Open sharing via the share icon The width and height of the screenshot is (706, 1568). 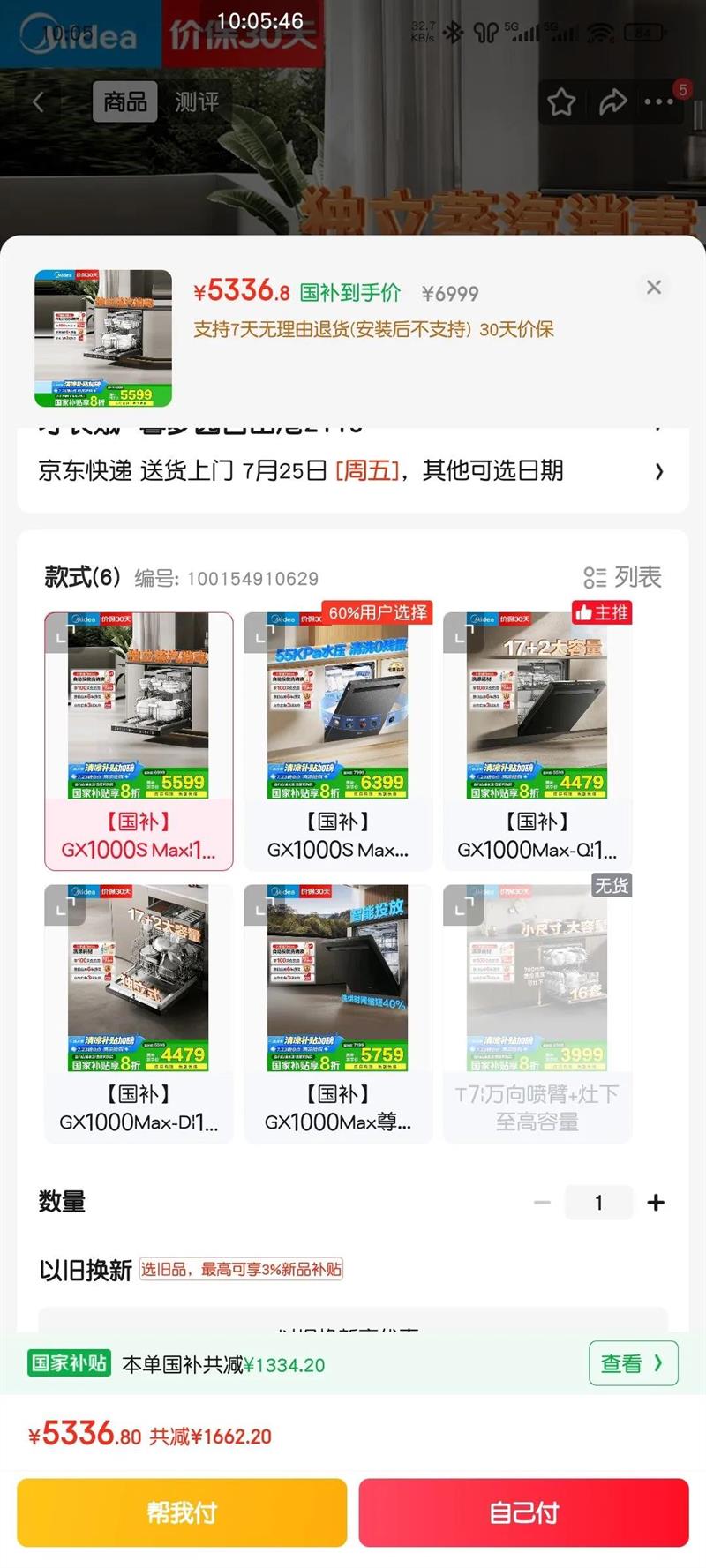pos(613,101)
